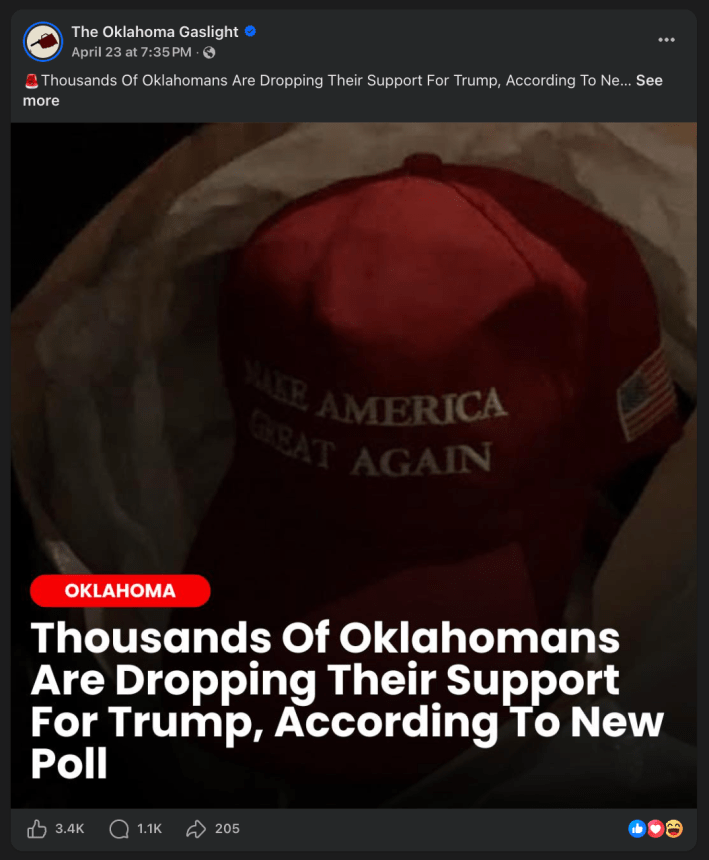
Task: View the post's reaction emojis
Action: click(655, 828)
